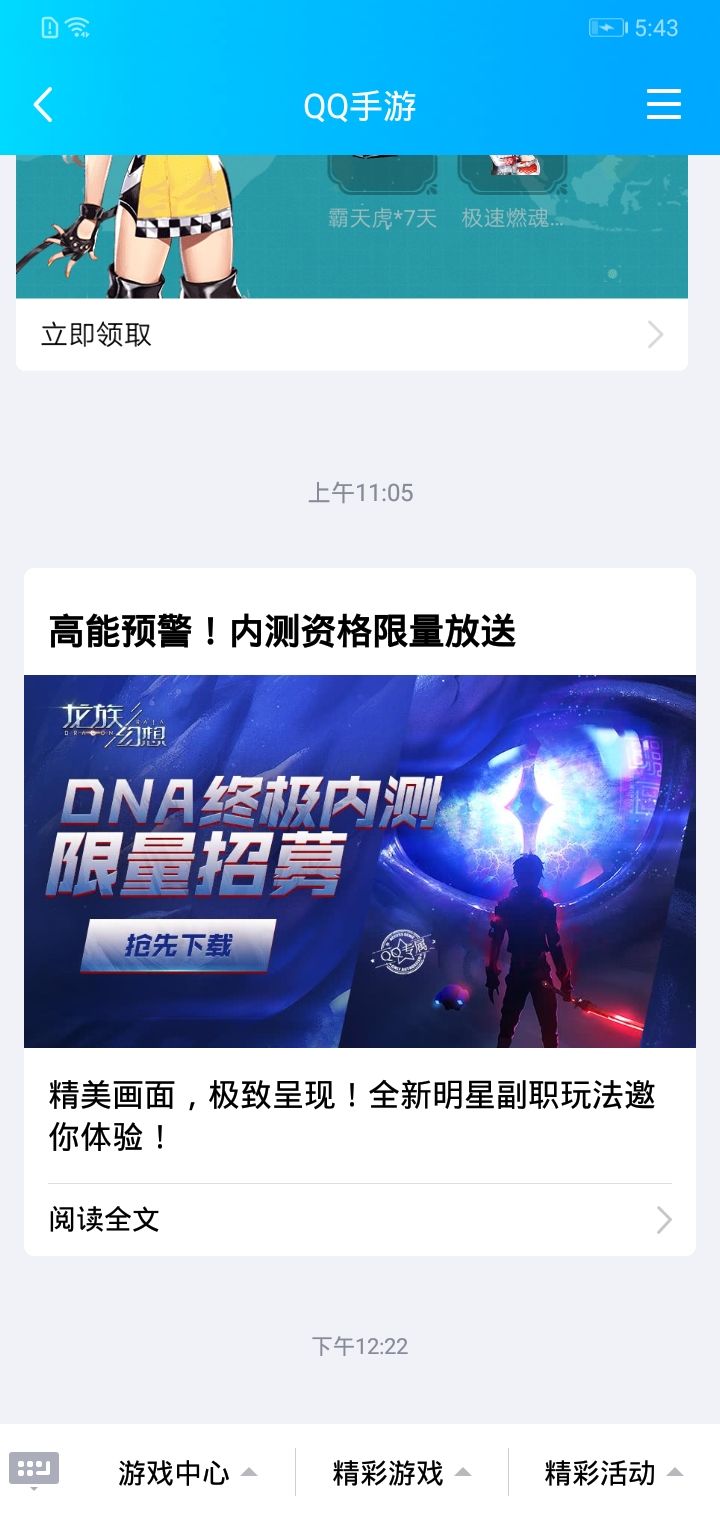Expand the 精彩游戏 menu
720x1520 pixels.
click(x=401, y=1473)
